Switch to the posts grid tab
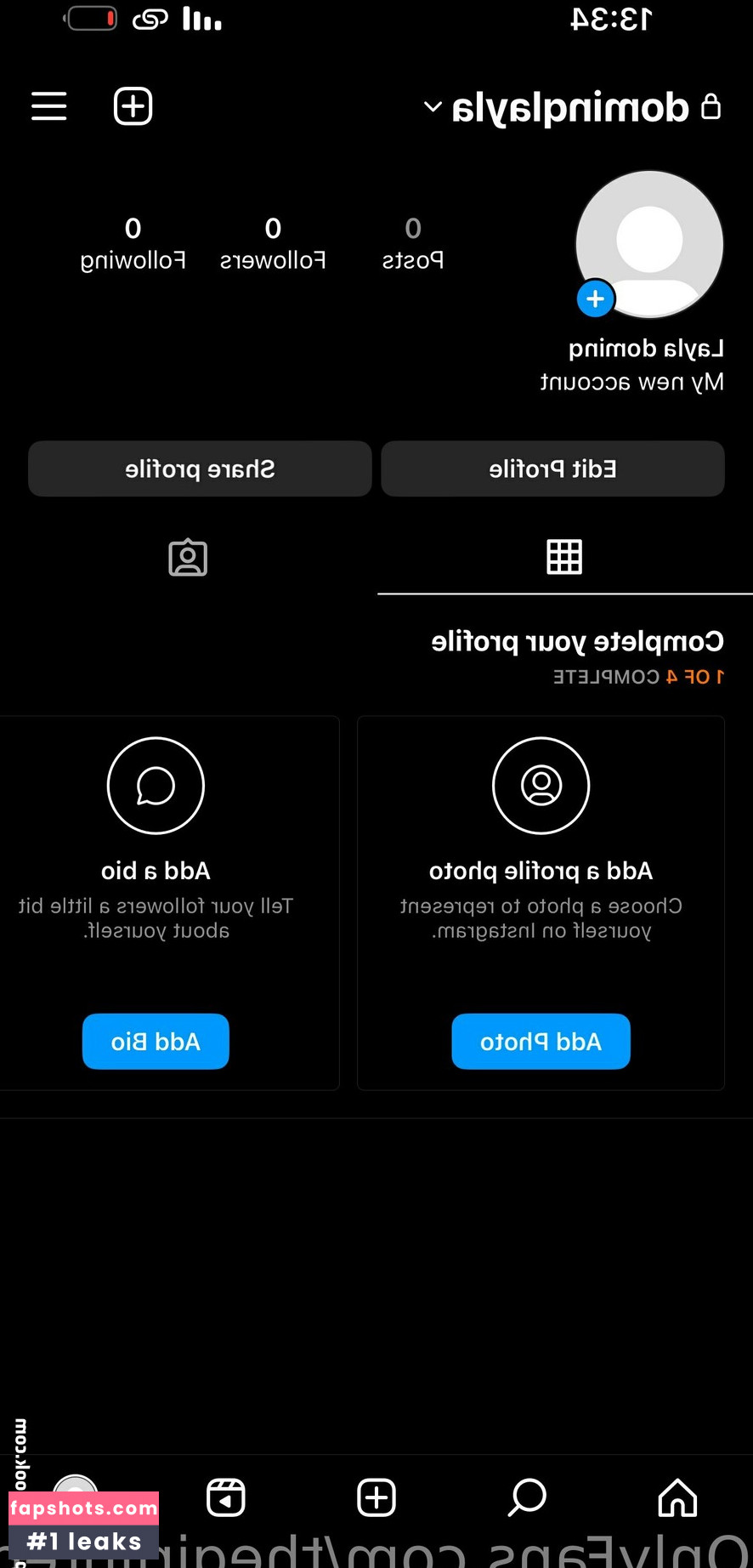Viewport: 753px width, 1568px height. coord(564,557)
